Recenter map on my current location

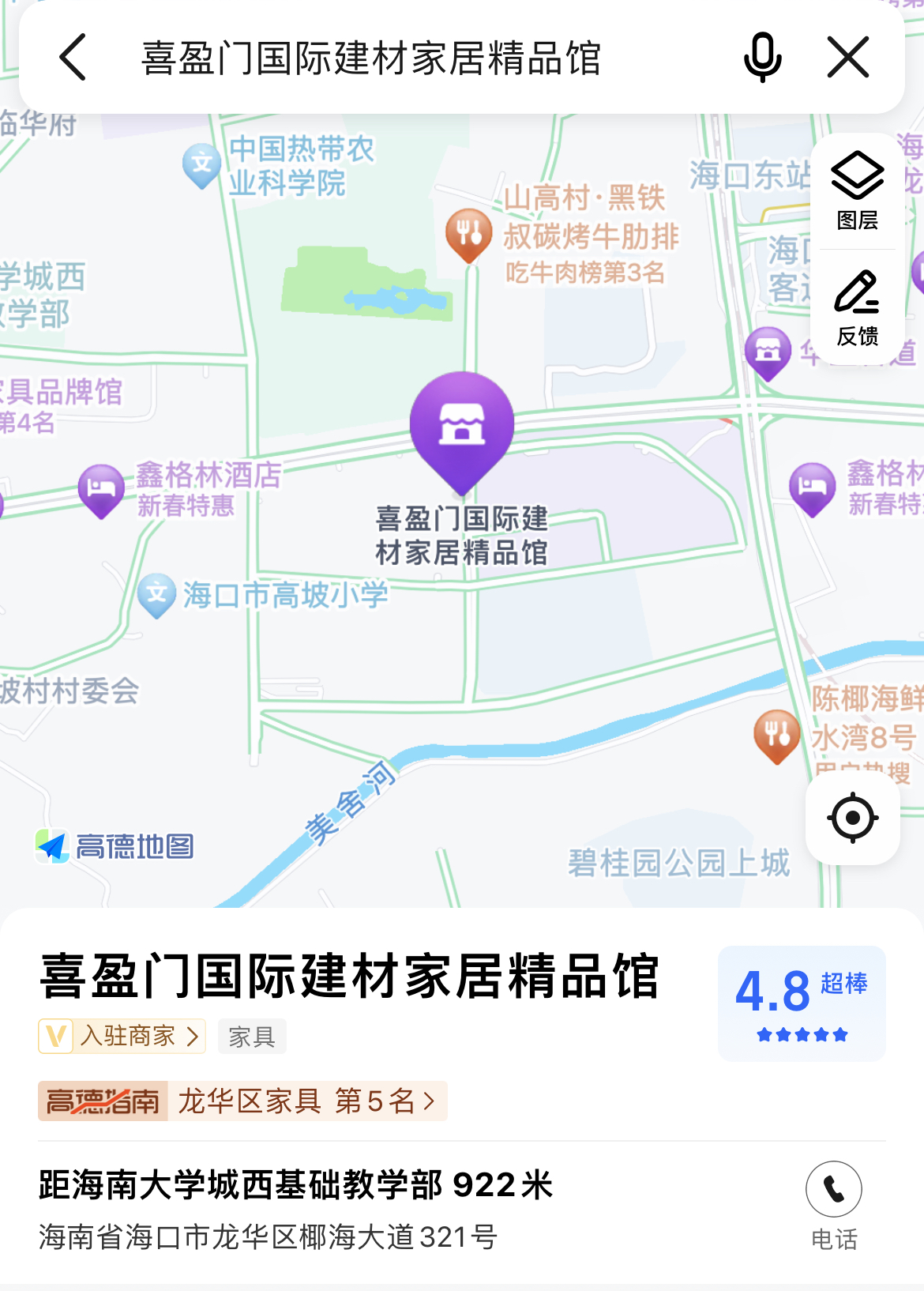(x=852, y=818)
